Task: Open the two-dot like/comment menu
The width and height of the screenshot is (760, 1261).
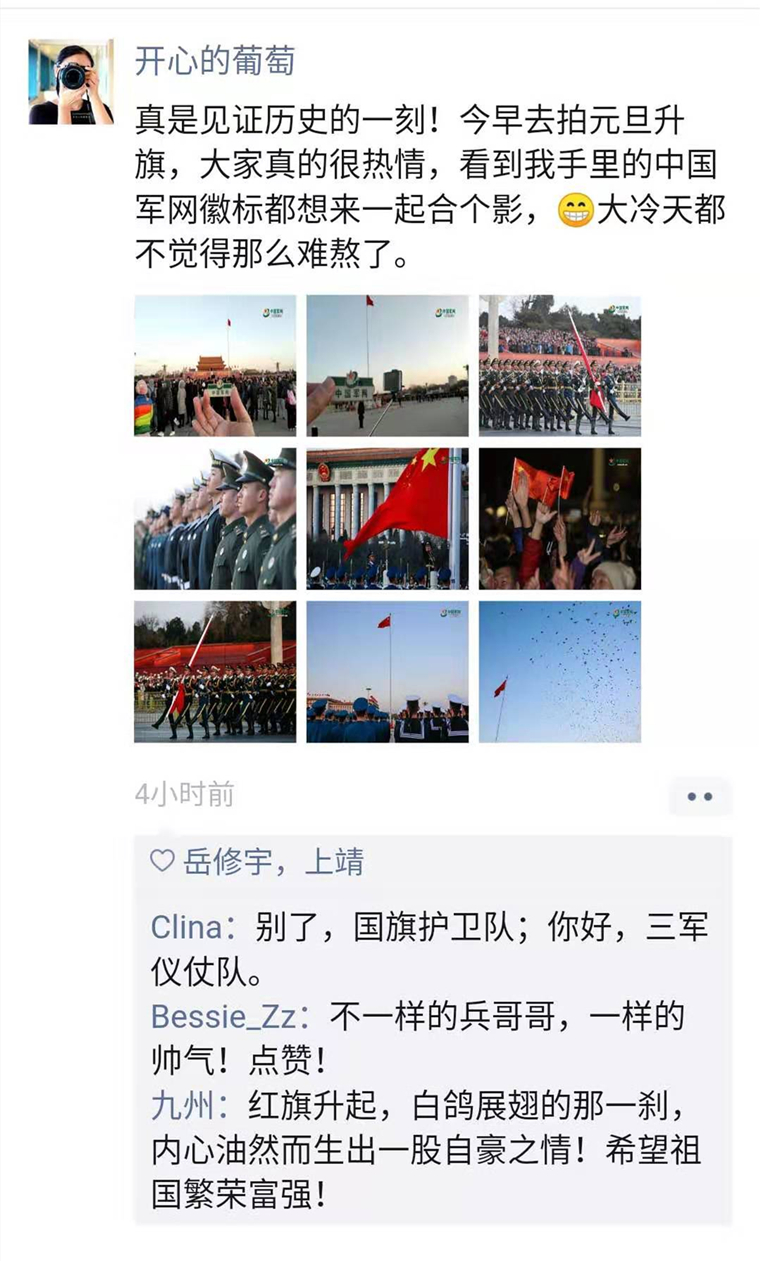Action: click(x=700, y=796)
